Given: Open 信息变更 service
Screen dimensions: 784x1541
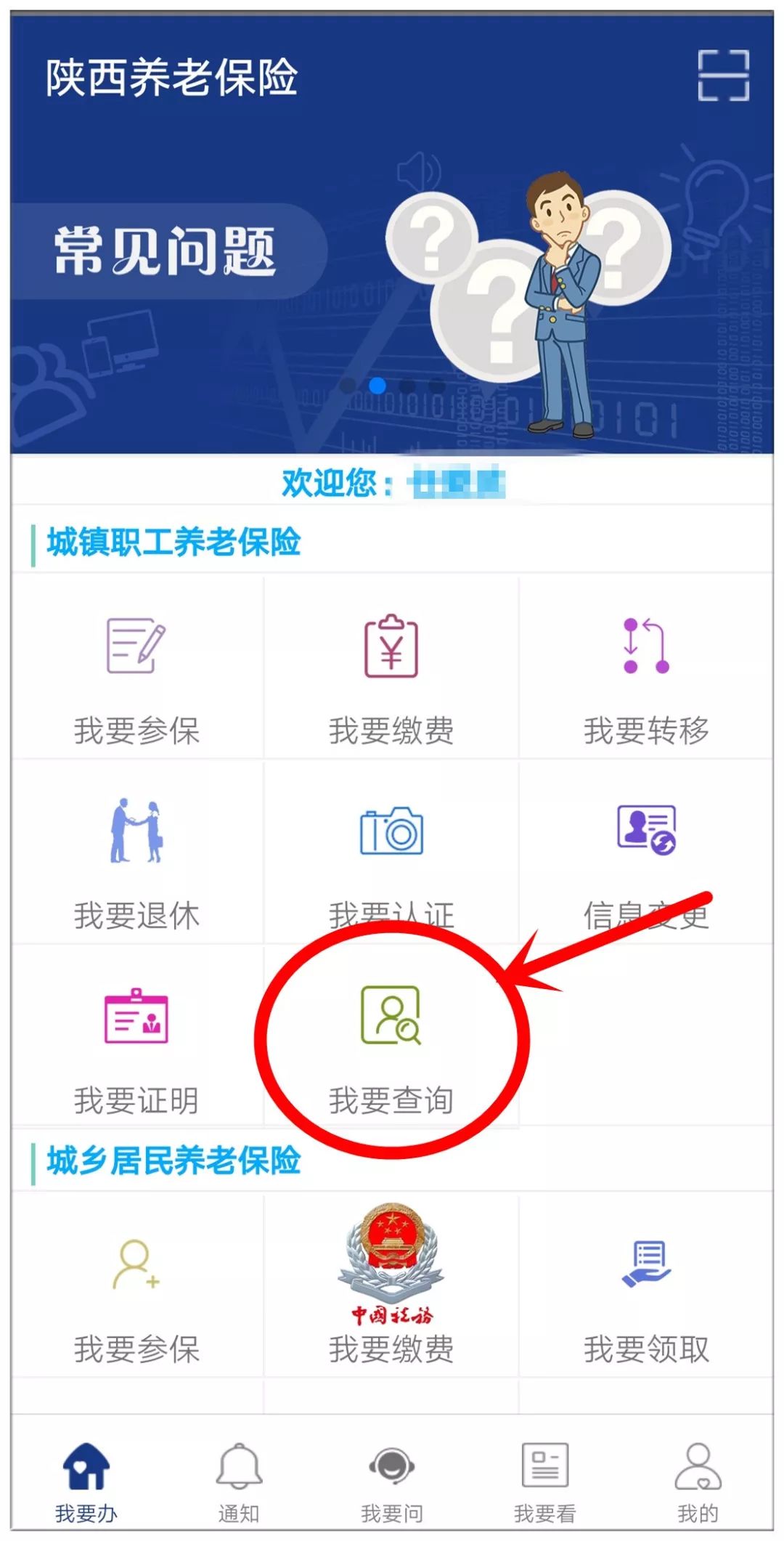Looking at the screenshot, I should pos(646,851).
